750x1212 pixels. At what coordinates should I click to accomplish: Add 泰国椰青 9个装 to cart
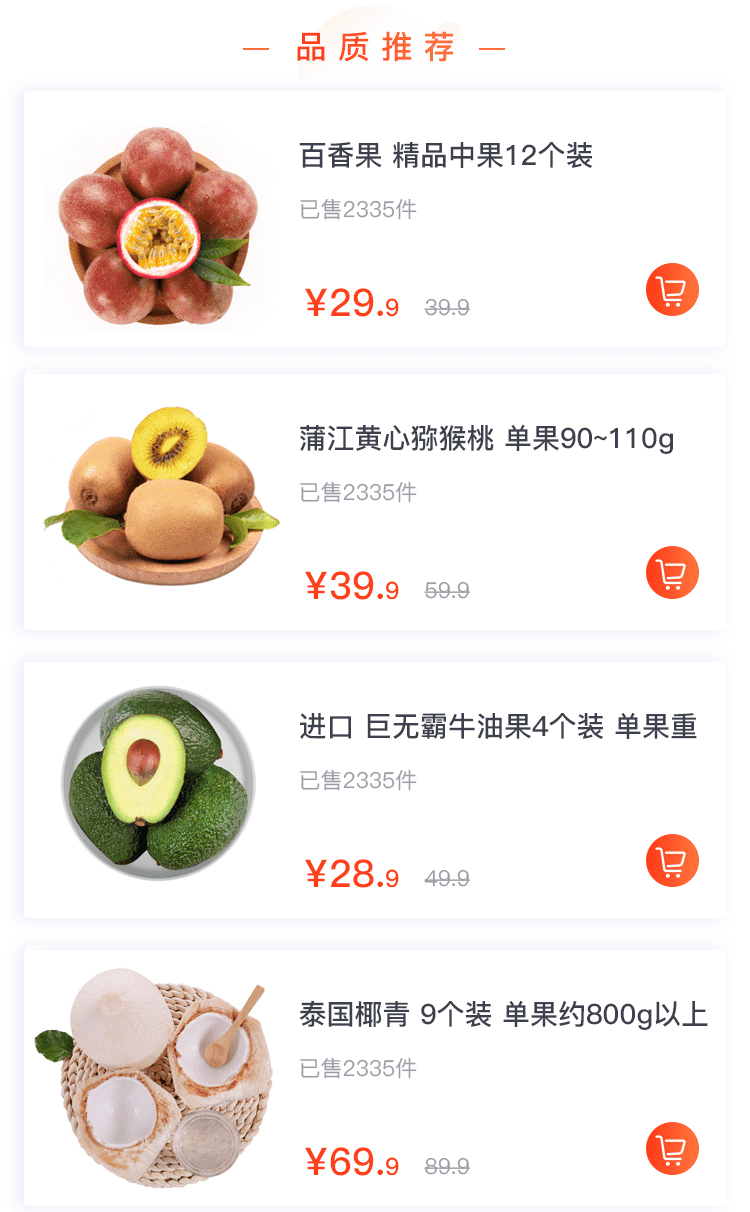[672, 1149]
